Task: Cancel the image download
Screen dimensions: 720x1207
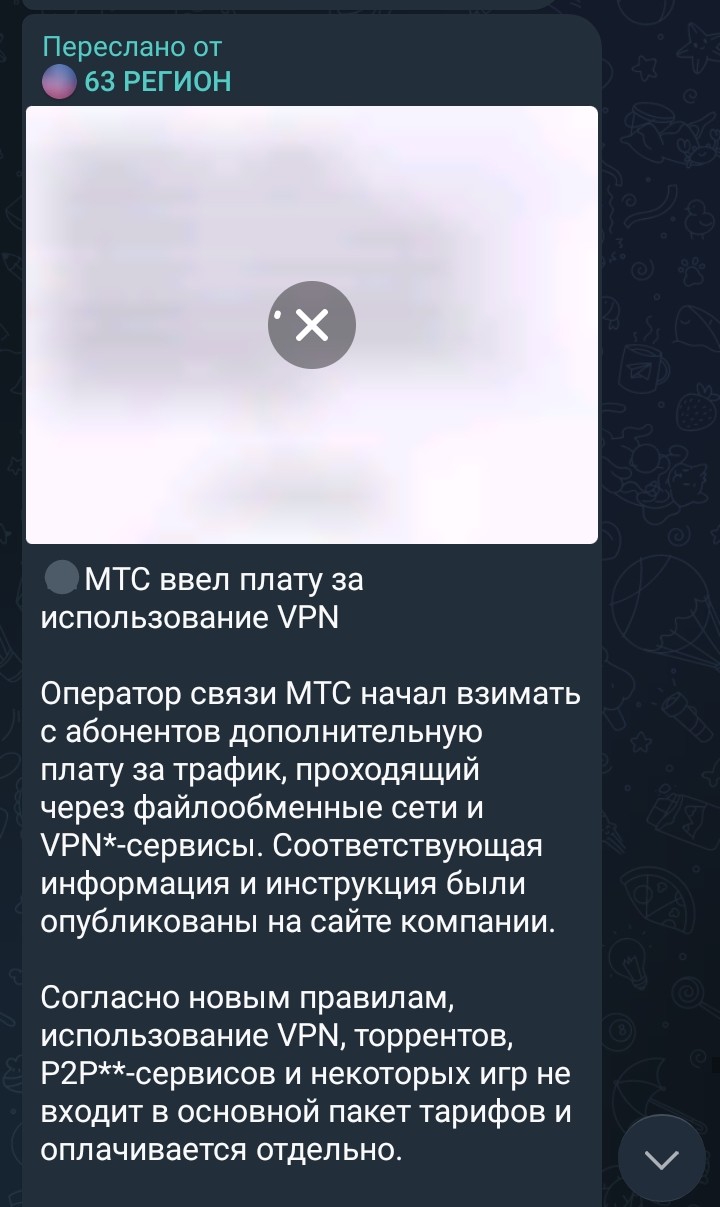Action: coord(312,325)
